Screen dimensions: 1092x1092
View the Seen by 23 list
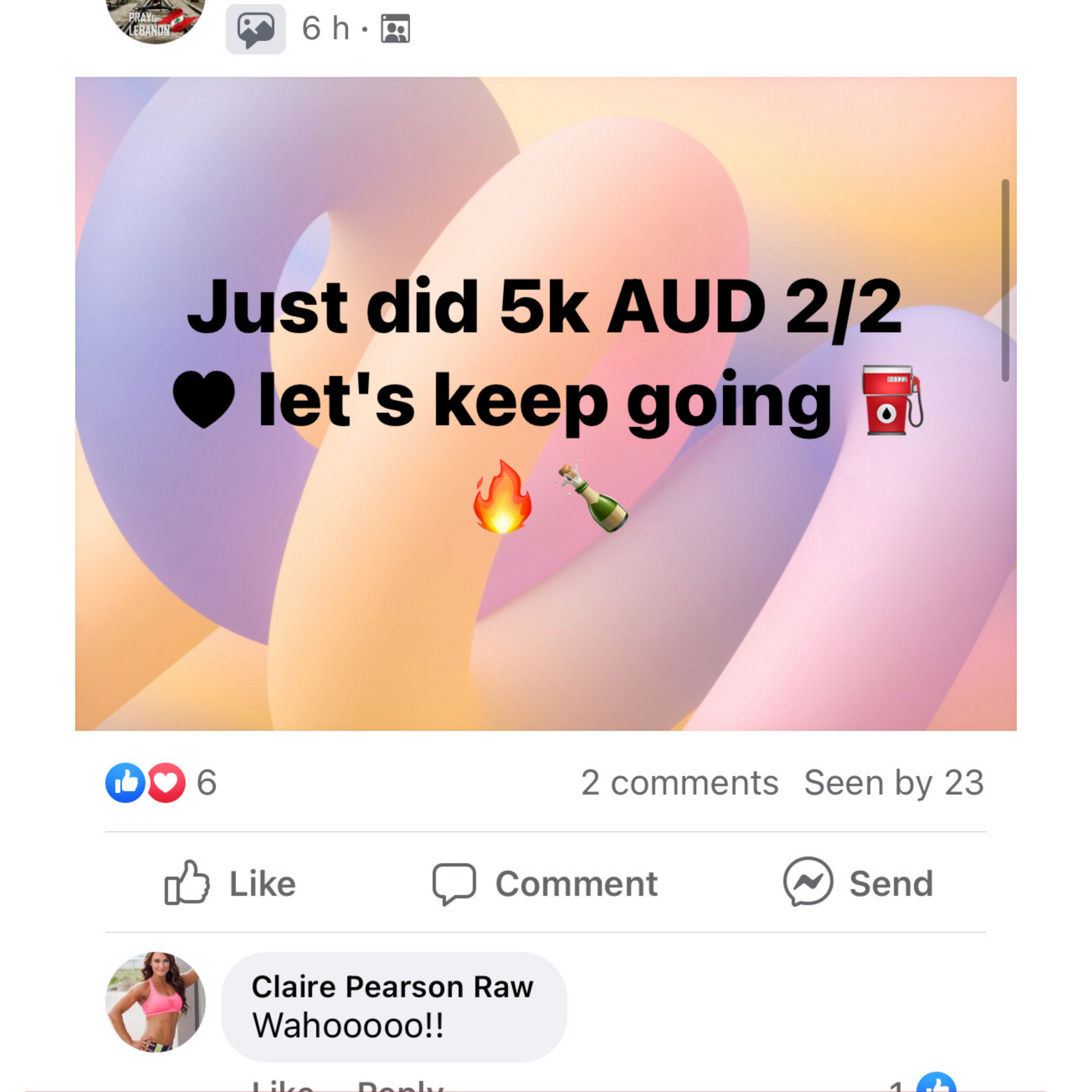(894, 783)
